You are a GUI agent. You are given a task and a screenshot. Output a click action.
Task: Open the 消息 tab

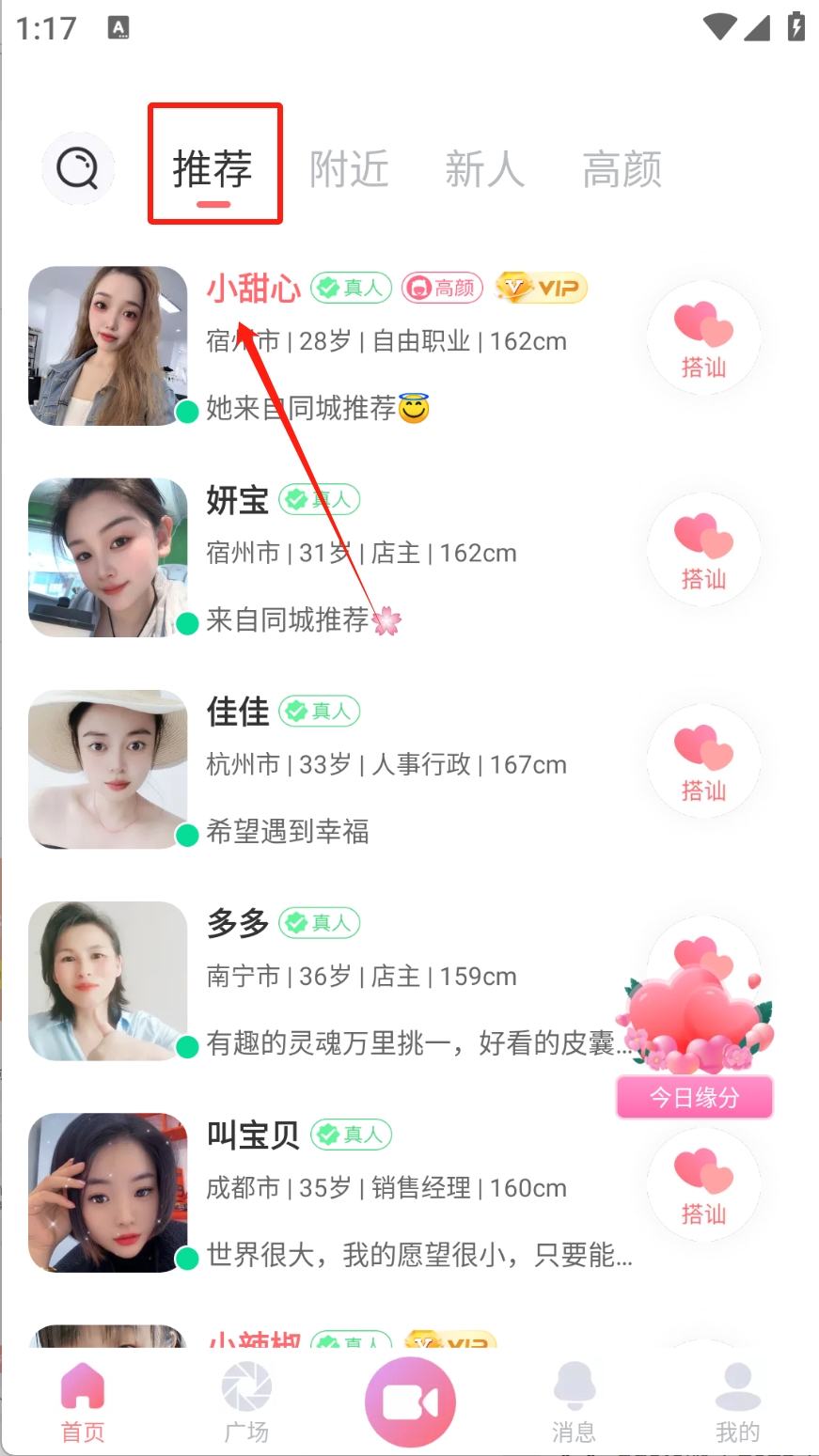pyautogui.click(x=574, y=1402)
